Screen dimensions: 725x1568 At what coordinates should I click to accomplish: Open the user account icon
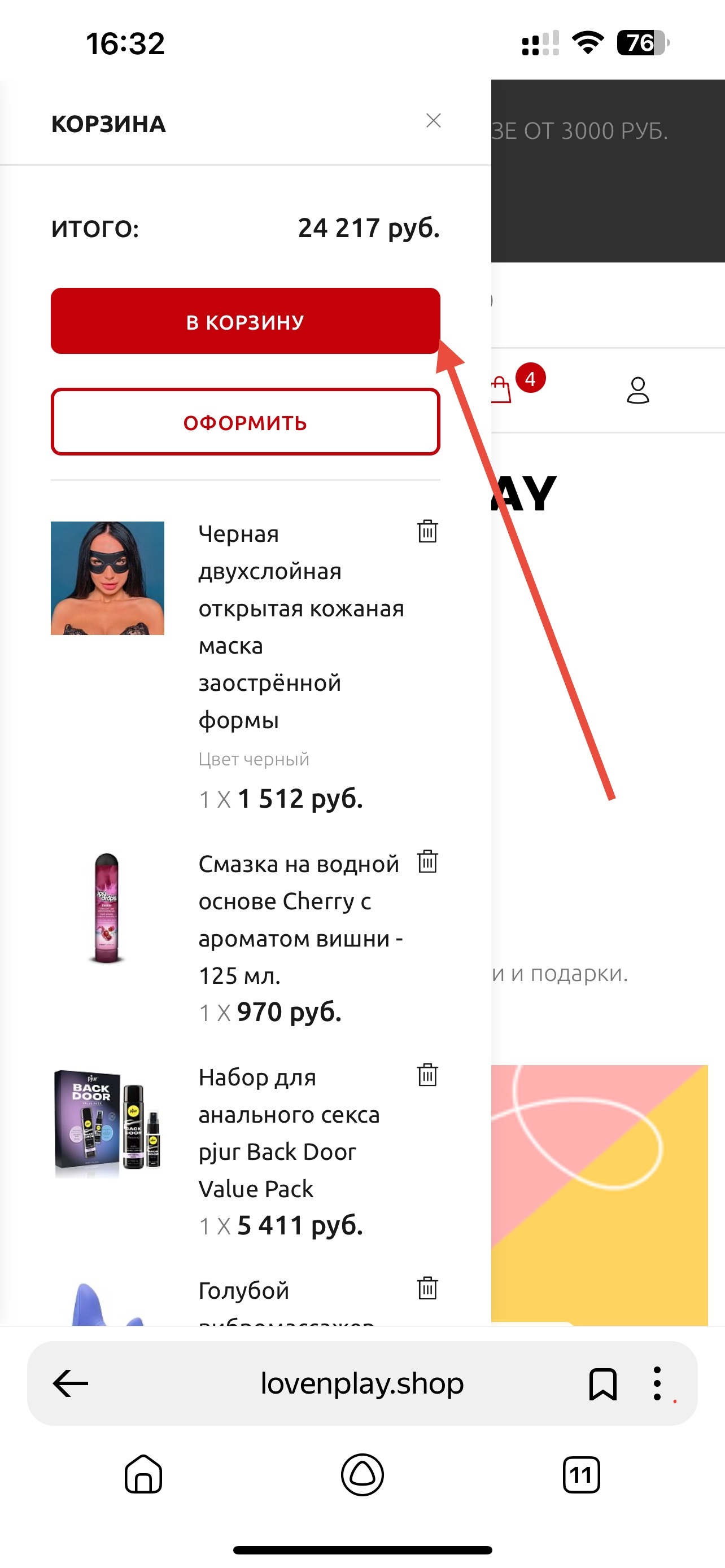click(x=637, y=390)
